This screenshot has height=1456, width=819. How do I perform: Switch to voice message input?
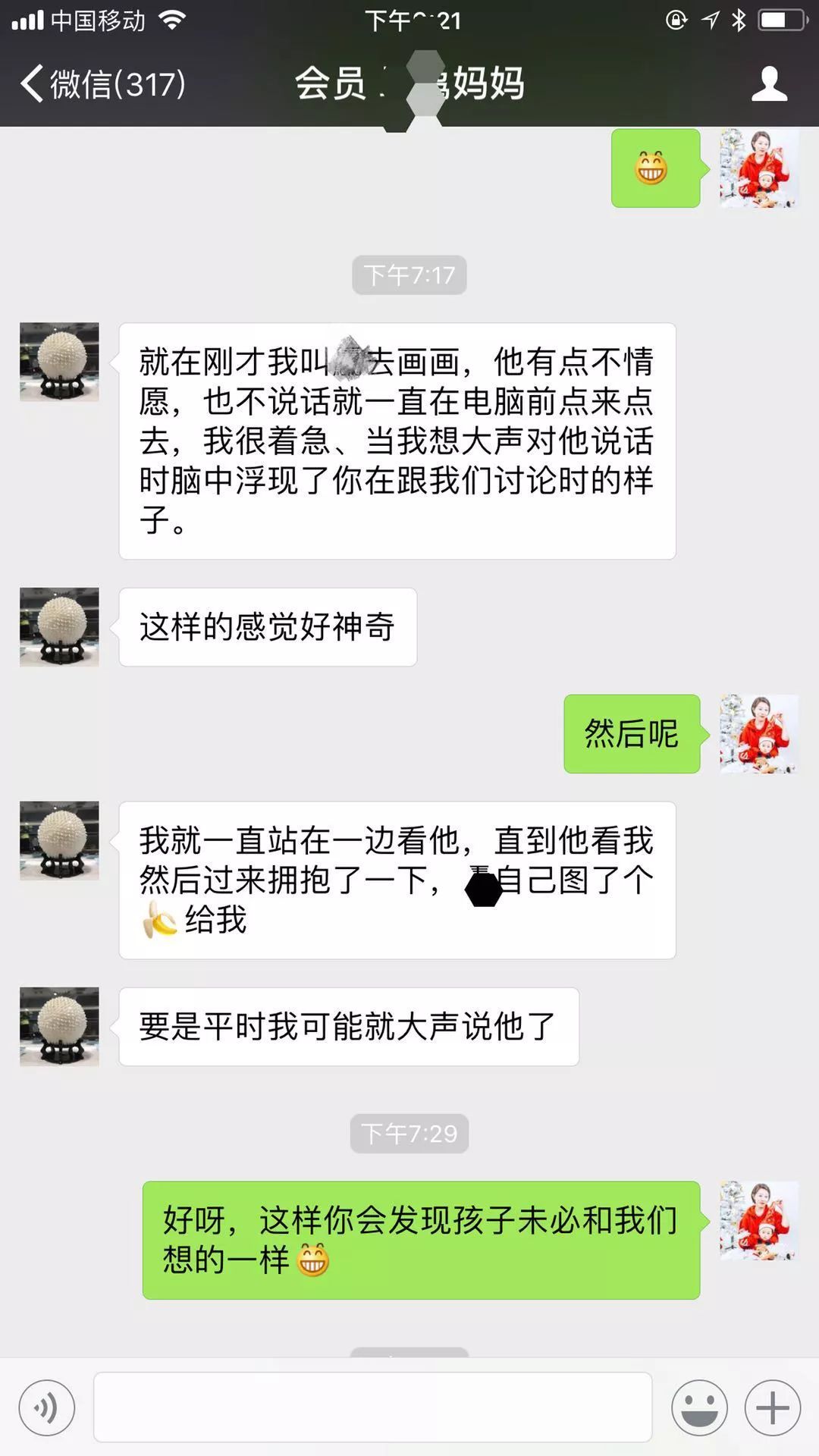pyautogui.click(x=47, y=1407)
